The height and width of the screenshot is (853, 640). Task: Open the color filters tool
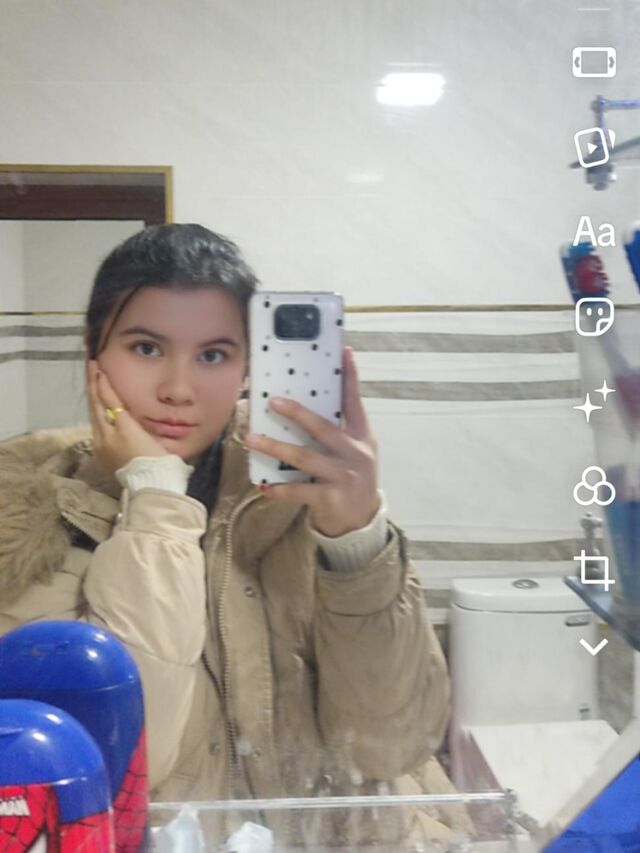click(594, 486)
